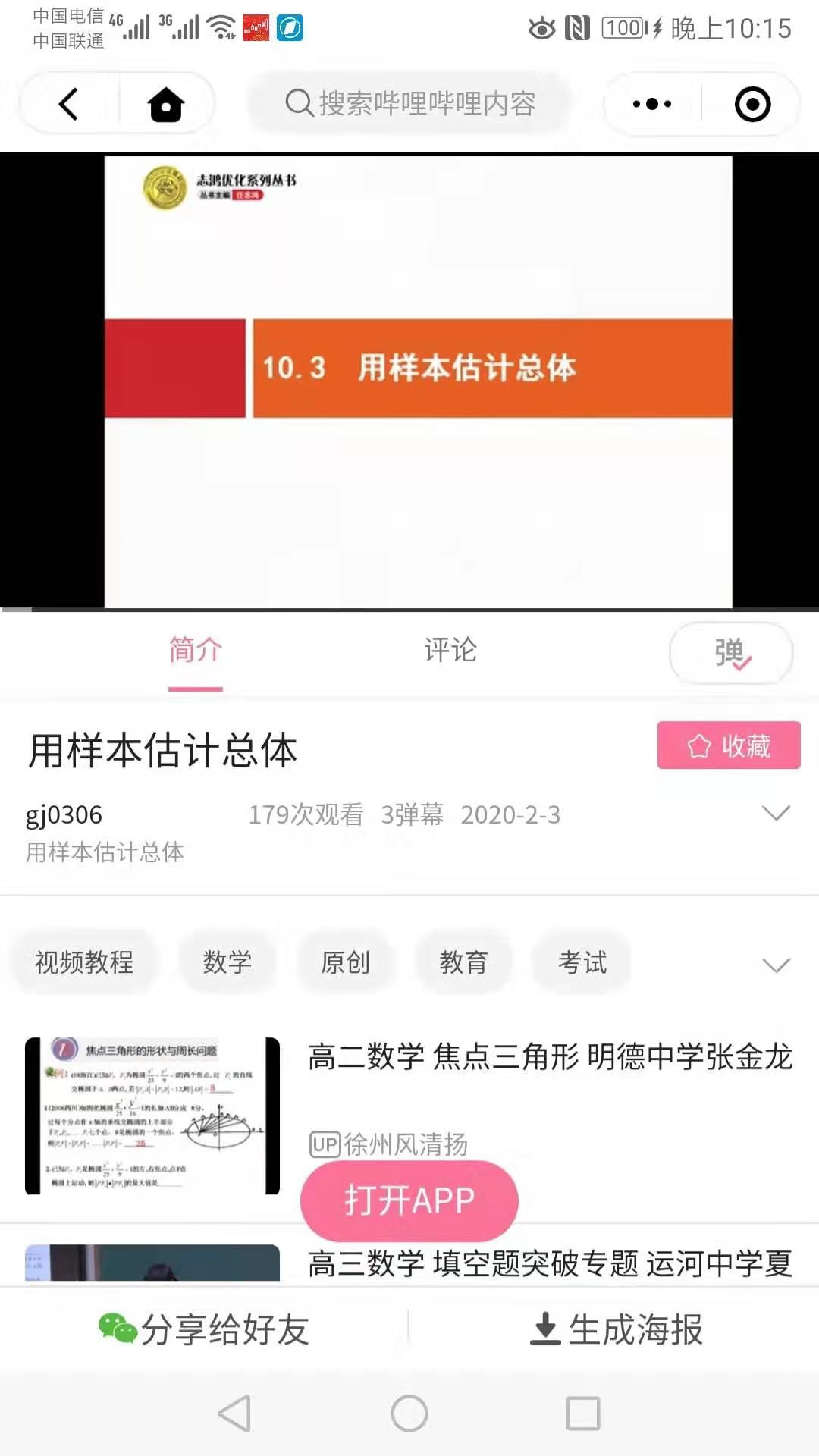Go to the mini program home

tap(166, 104)
